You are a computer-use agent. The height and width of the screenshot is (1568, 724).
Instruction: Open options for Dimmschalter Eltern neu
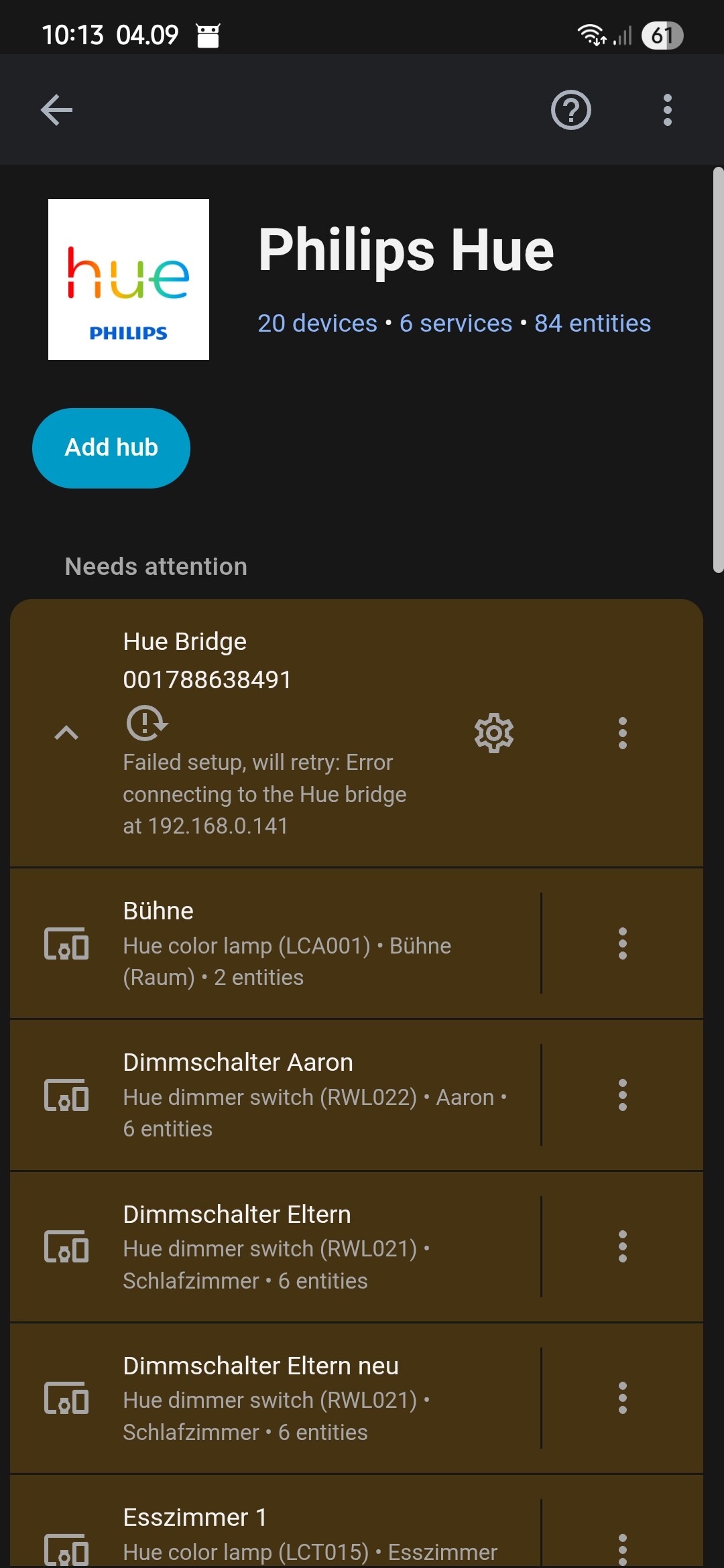[623, 1398]
